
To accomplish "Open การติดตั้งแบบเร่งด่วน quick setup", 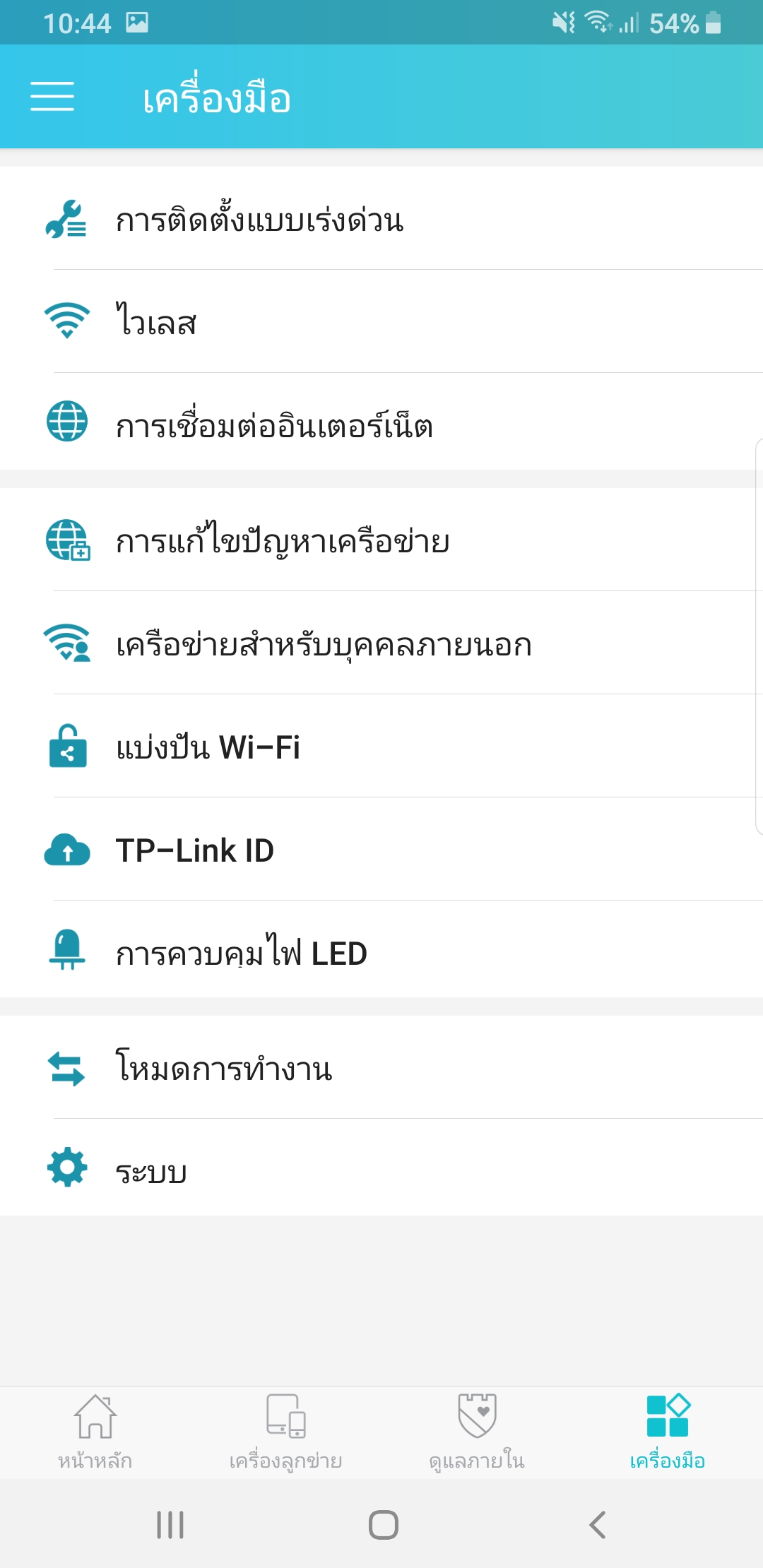I will pyautogui.click(x=381, y=219).
